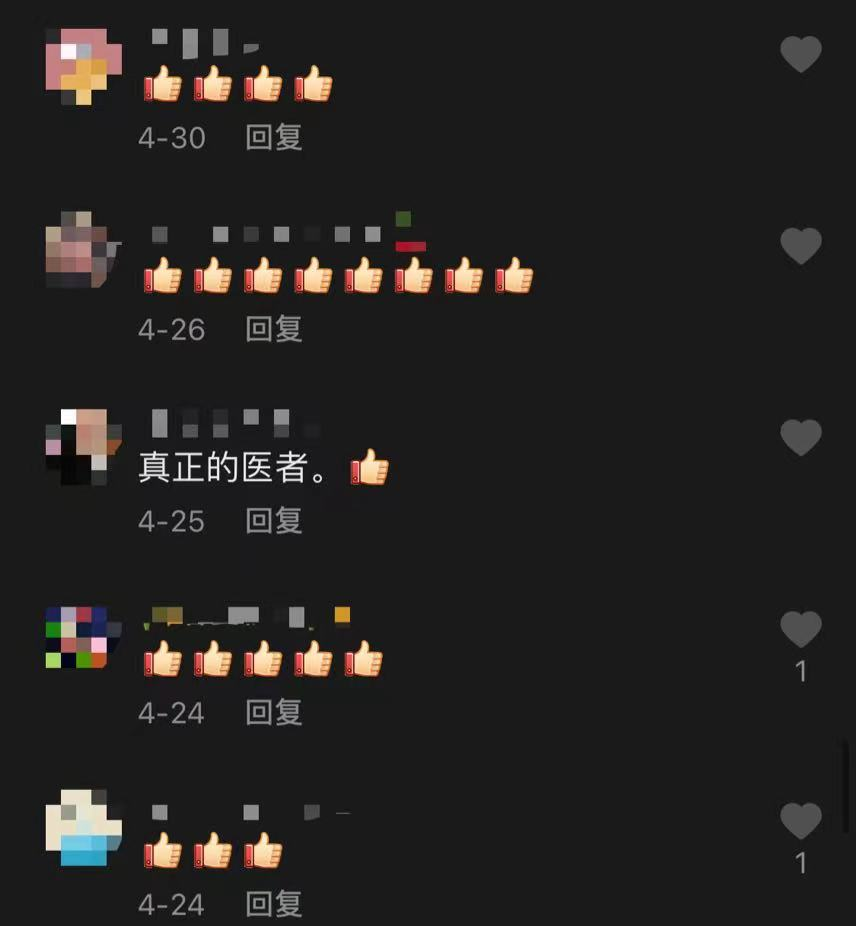The width and height of the screenshot is (856, 926).
Task: Reply to the 真正的医者 comment
Action: [x=274, y=521]
